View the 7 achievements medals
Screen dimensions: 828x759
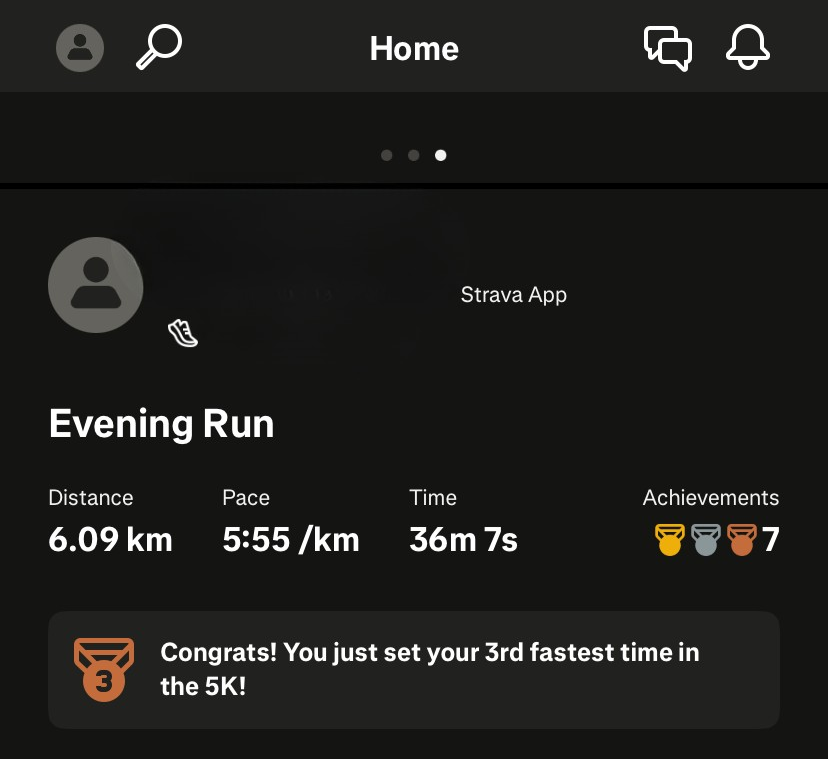[715, 540]
